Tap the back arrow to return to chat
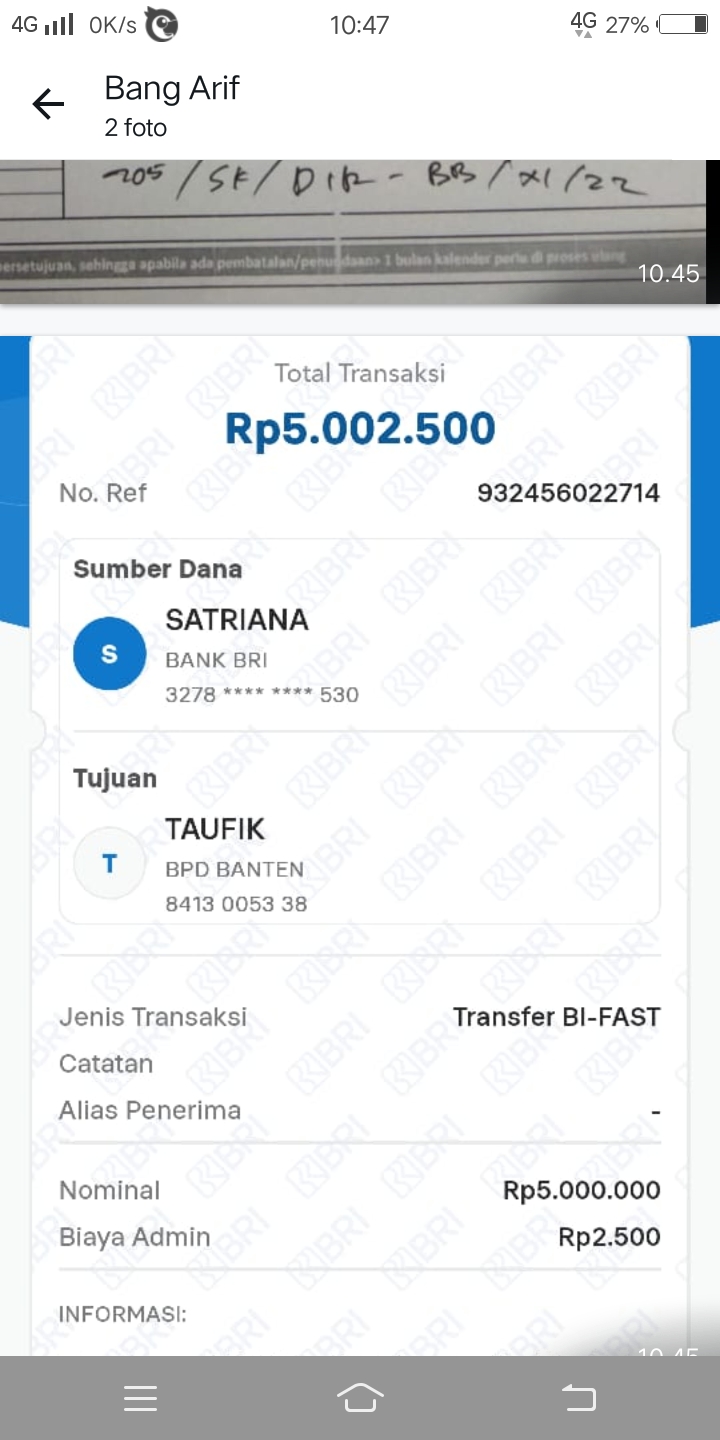 pos(47,103)
